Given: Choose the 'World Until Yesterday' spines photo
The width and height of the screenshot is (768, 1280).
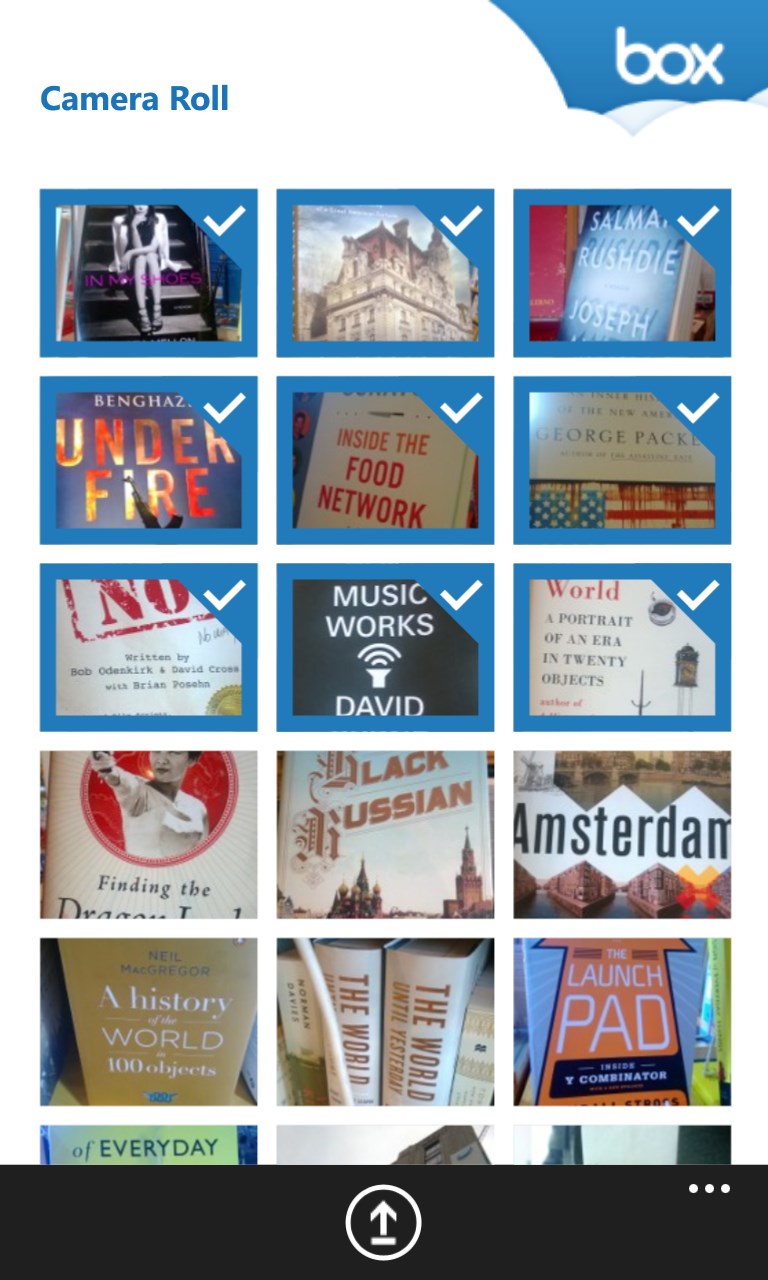Looking at the screenshot, I should [x=385, y=1021].
